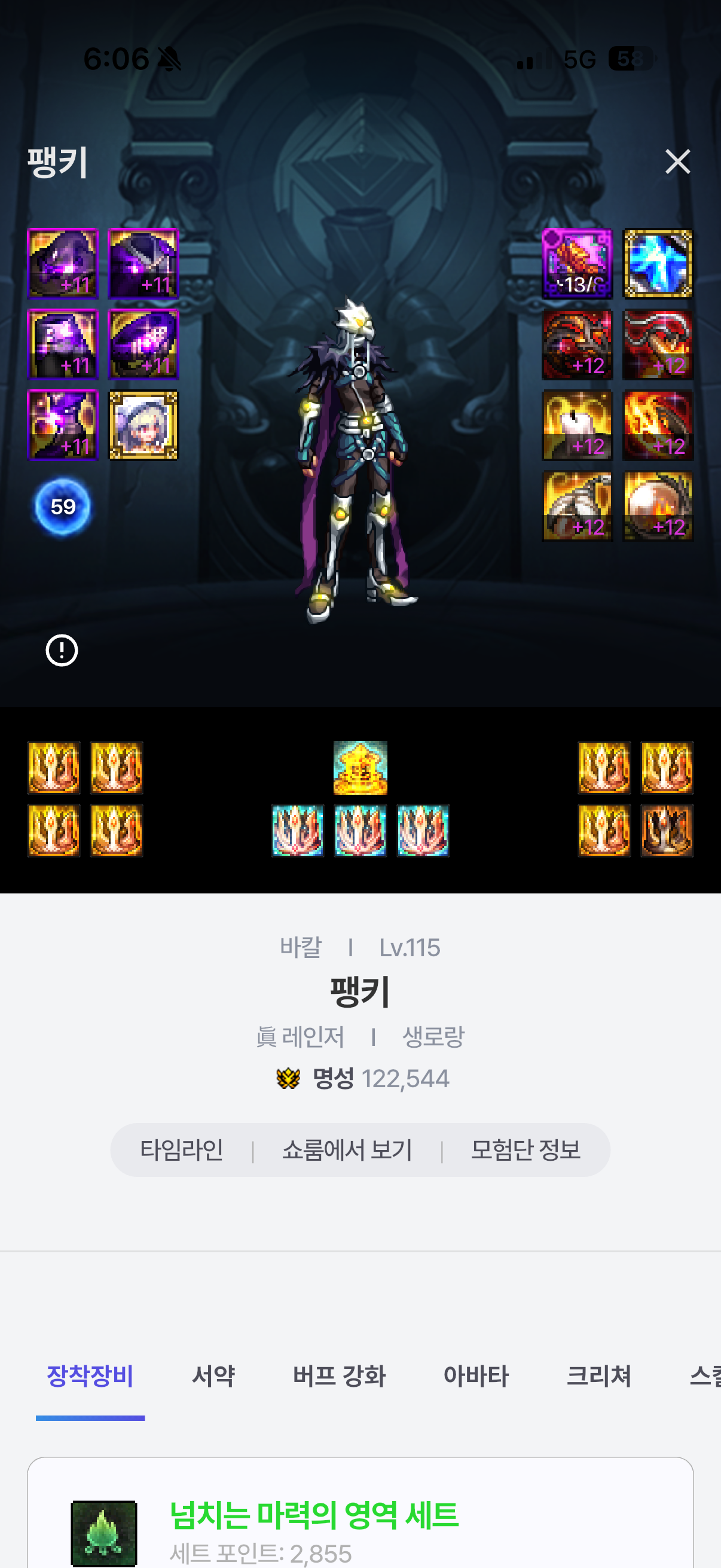
Task: Open 타임라인 link
Action: [x=181, y=1150]
